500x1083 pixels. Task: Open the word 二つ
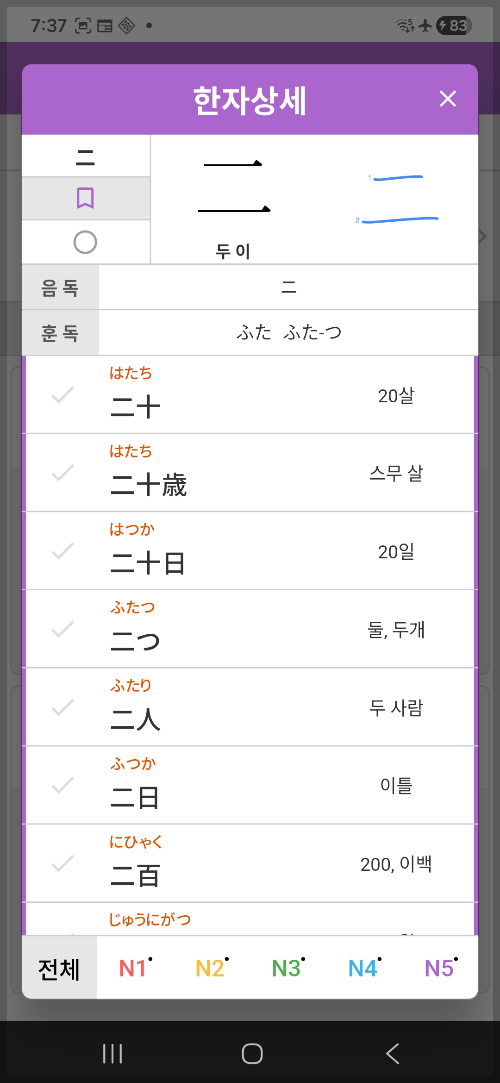tap(249, 629)
